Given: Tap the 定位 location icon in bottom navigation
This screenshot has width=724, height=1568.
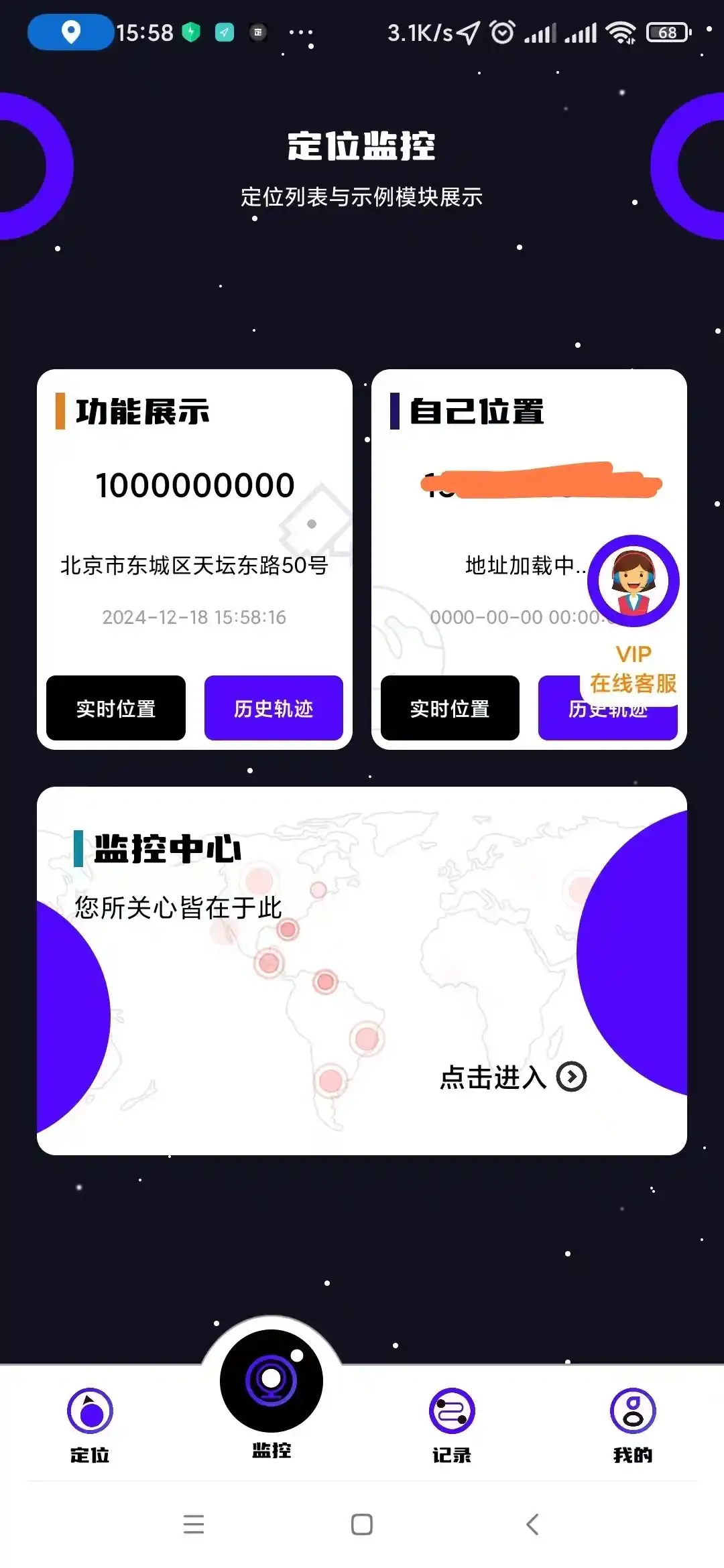Looking at the screenshot, I should pyautogui.click(x=90, y=1411).
